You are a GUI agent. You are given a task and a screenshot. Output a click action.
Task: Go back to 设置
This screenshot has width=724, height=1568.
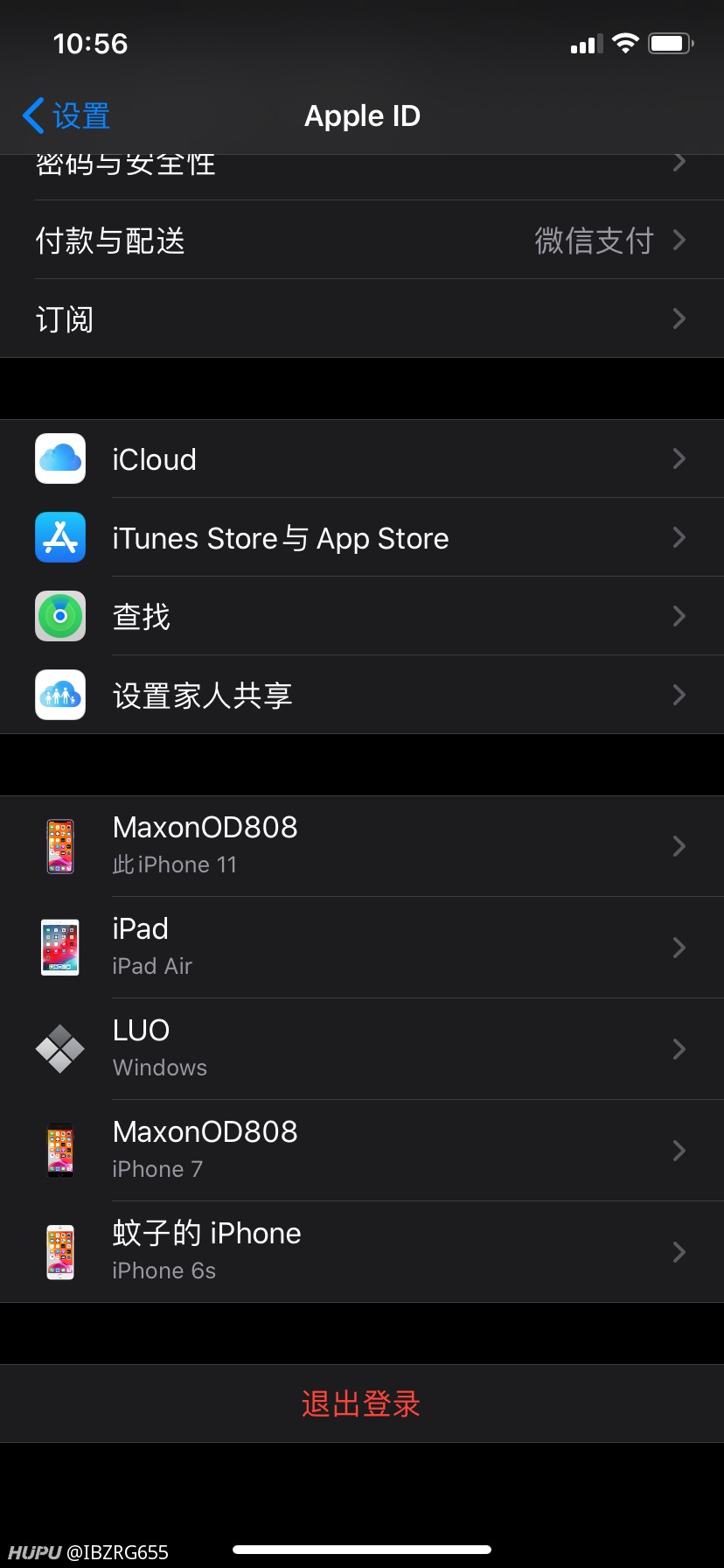point(66,115)
